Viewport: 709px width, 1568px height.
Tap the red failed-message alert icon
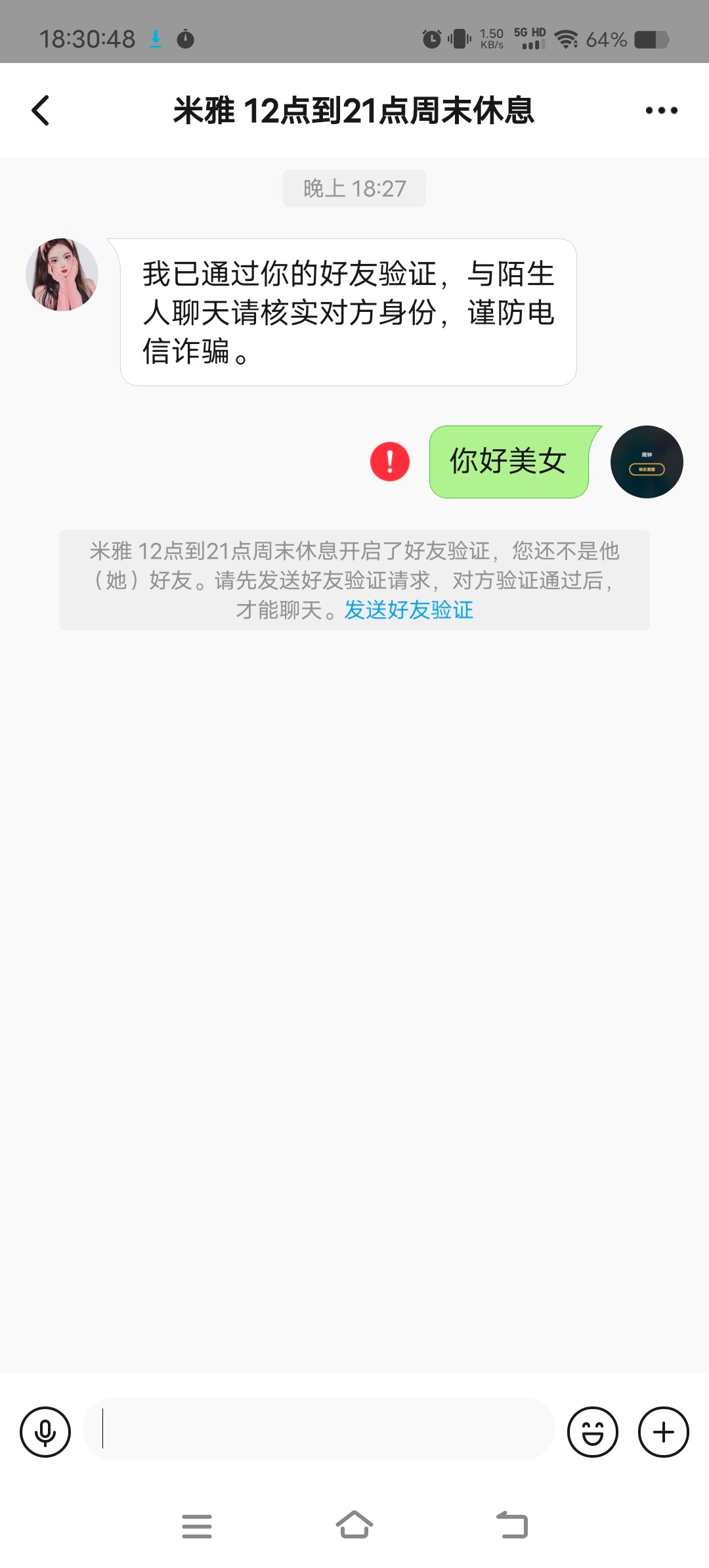pyautogui.click(x=390, y=461)
